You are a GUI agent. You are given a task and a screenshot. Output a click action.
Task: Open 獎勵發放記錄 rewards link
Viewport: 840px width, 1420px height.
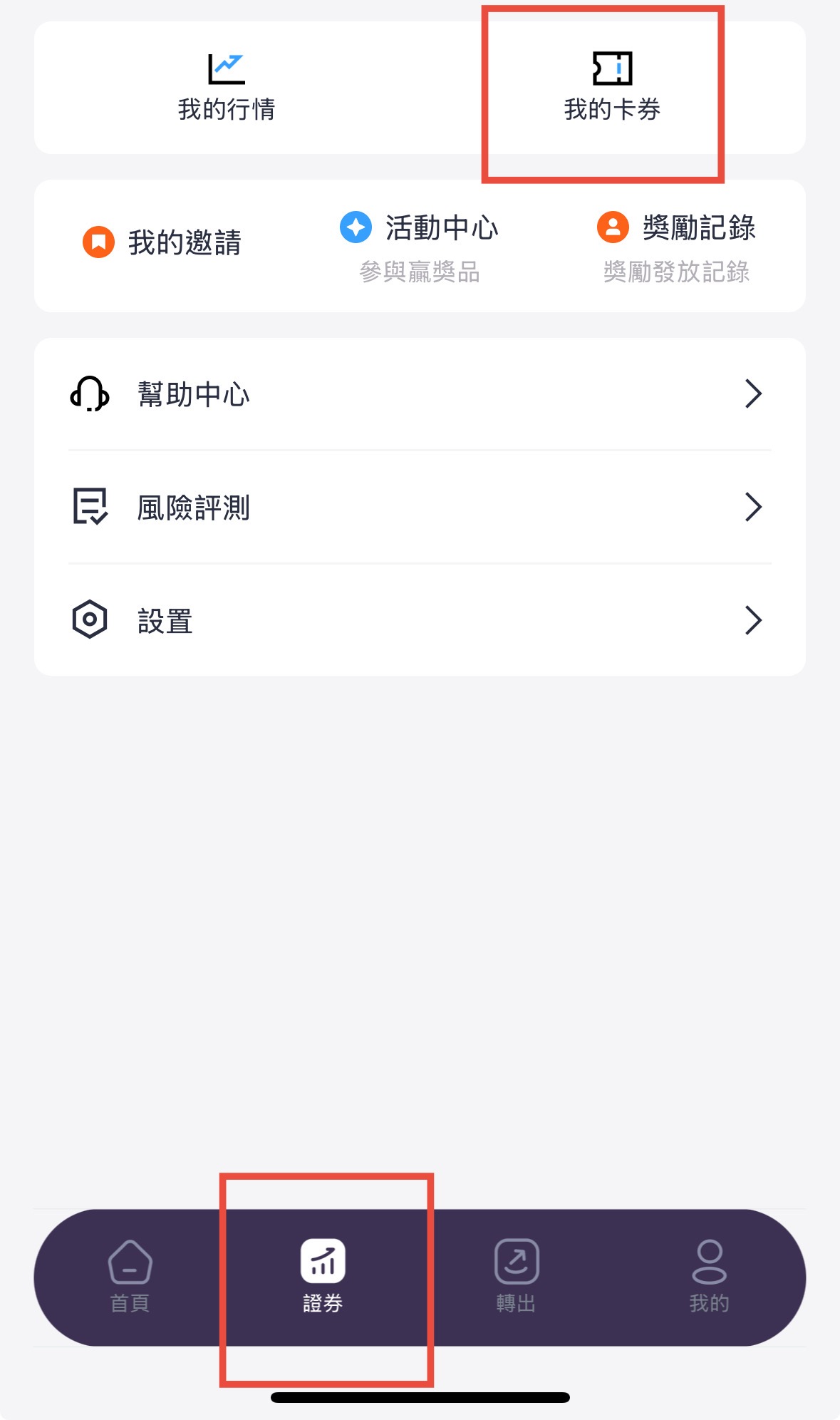click(677, 272)
